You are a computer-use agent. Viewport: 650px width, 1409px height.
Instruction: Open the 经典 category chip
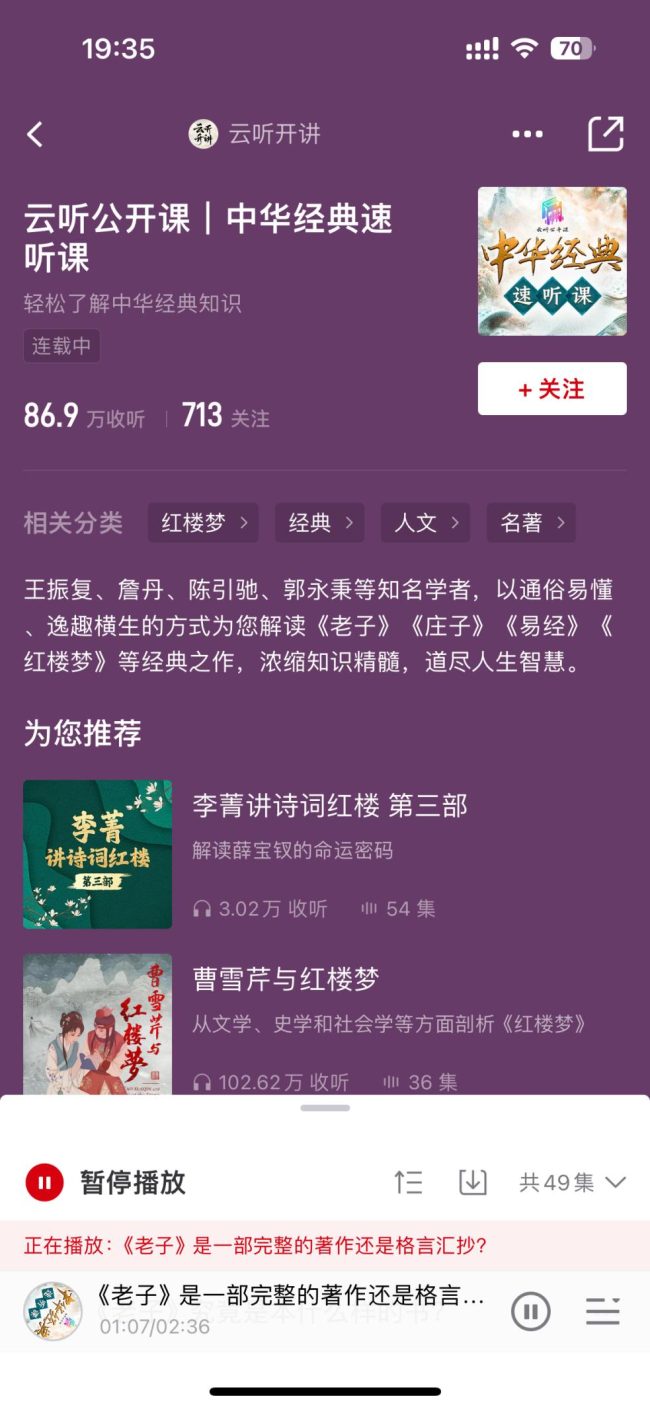pos(319,523)
